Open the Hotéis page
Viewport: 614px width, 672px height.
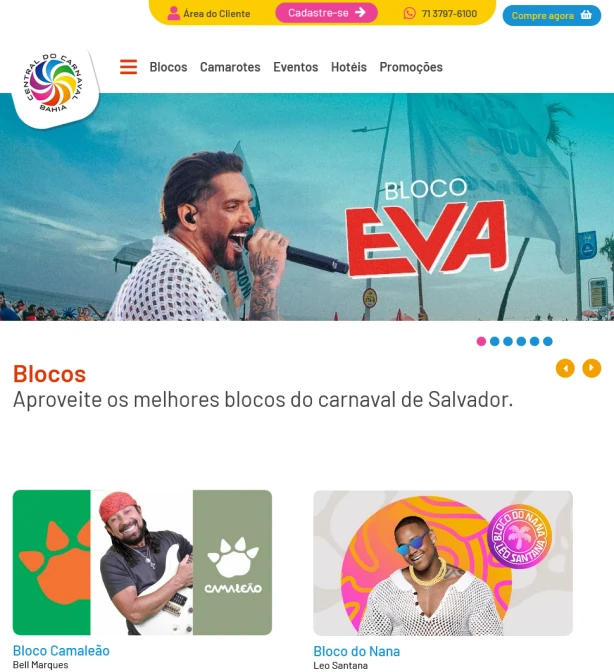[x=349, y=67]
